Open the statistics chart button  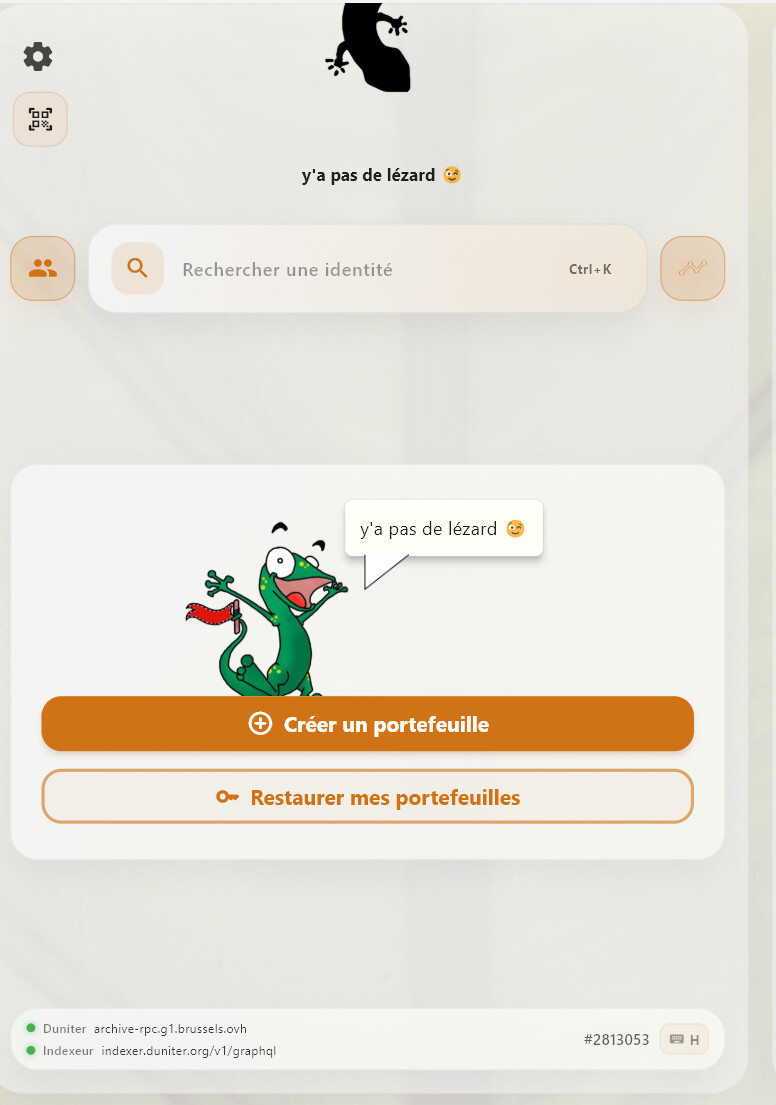tap(692, 268)
